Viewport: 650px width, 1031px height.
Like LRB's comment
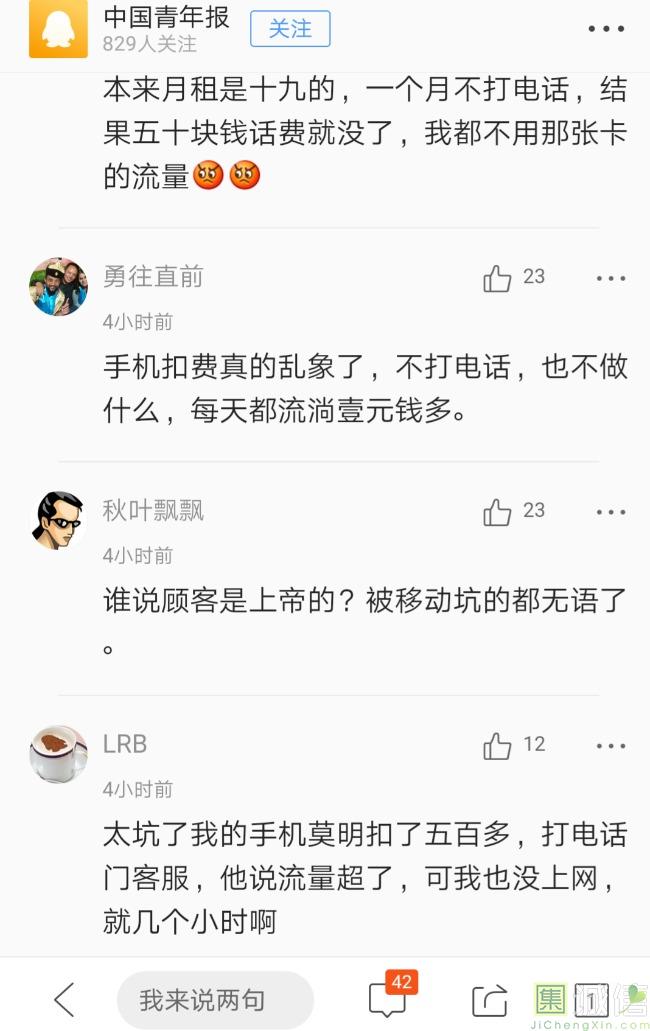498,746
